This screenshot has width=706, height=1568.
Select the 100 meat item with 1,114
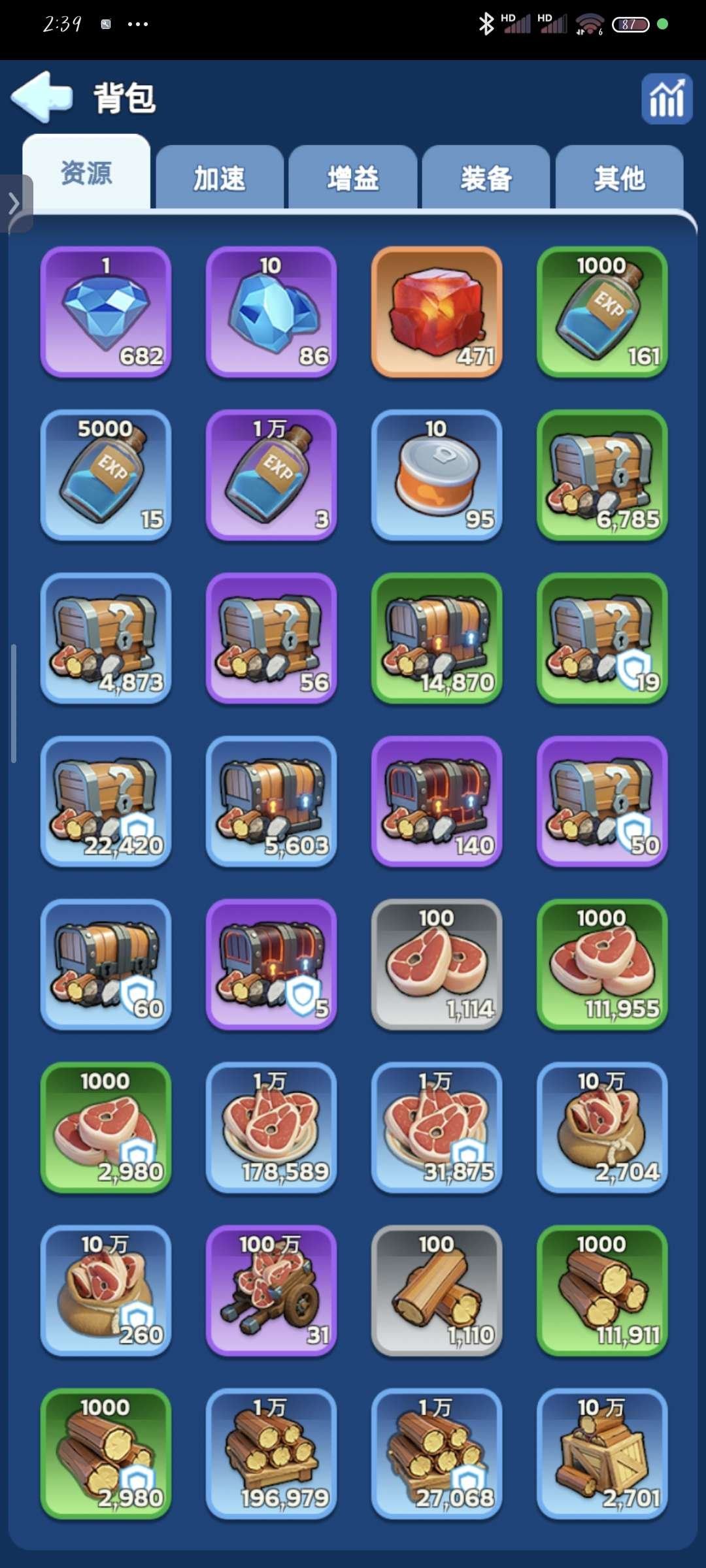(x=437, y=964)
